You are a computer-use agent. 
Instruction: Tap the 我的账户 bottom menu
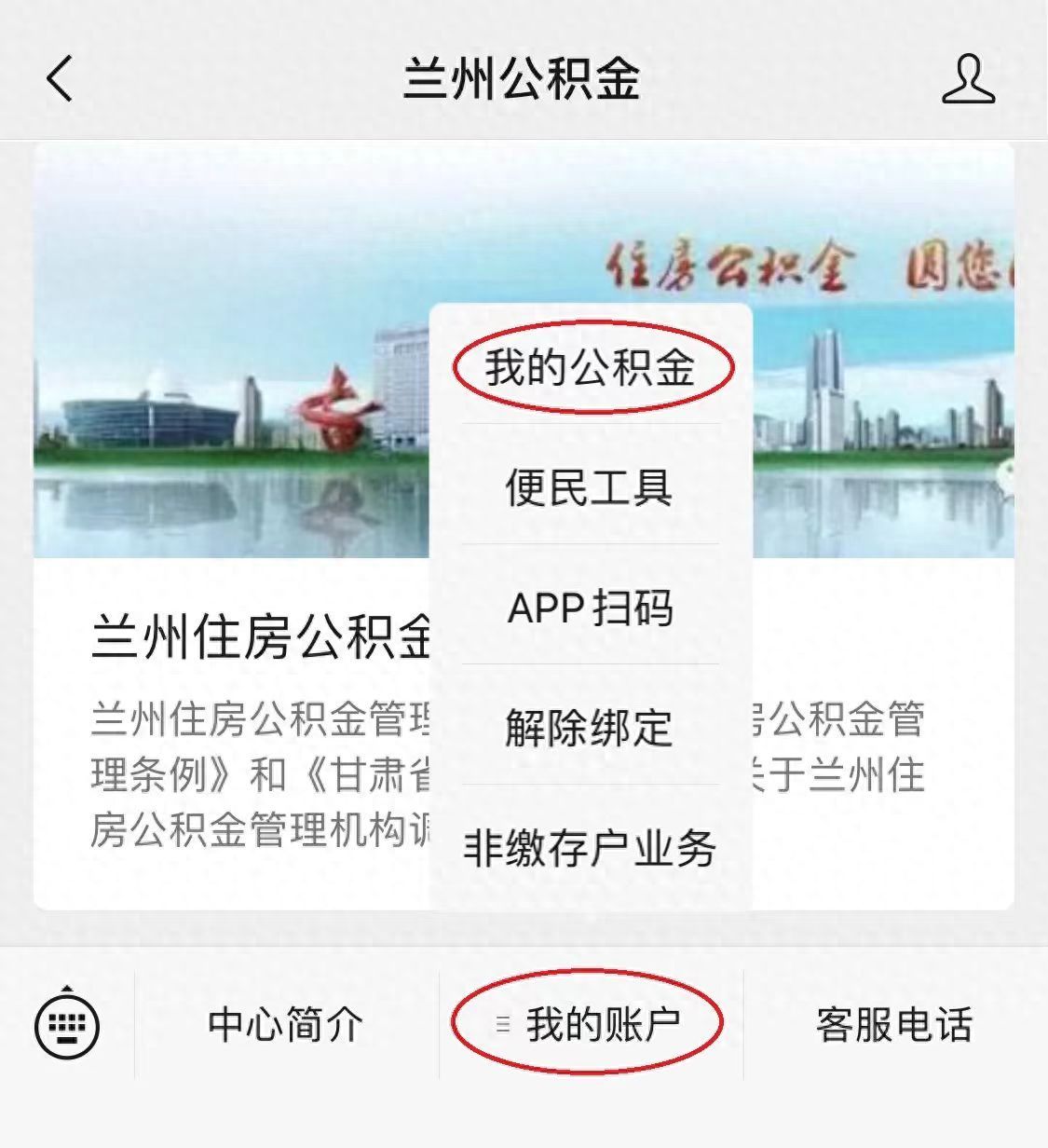click(x=591, y=1025)
